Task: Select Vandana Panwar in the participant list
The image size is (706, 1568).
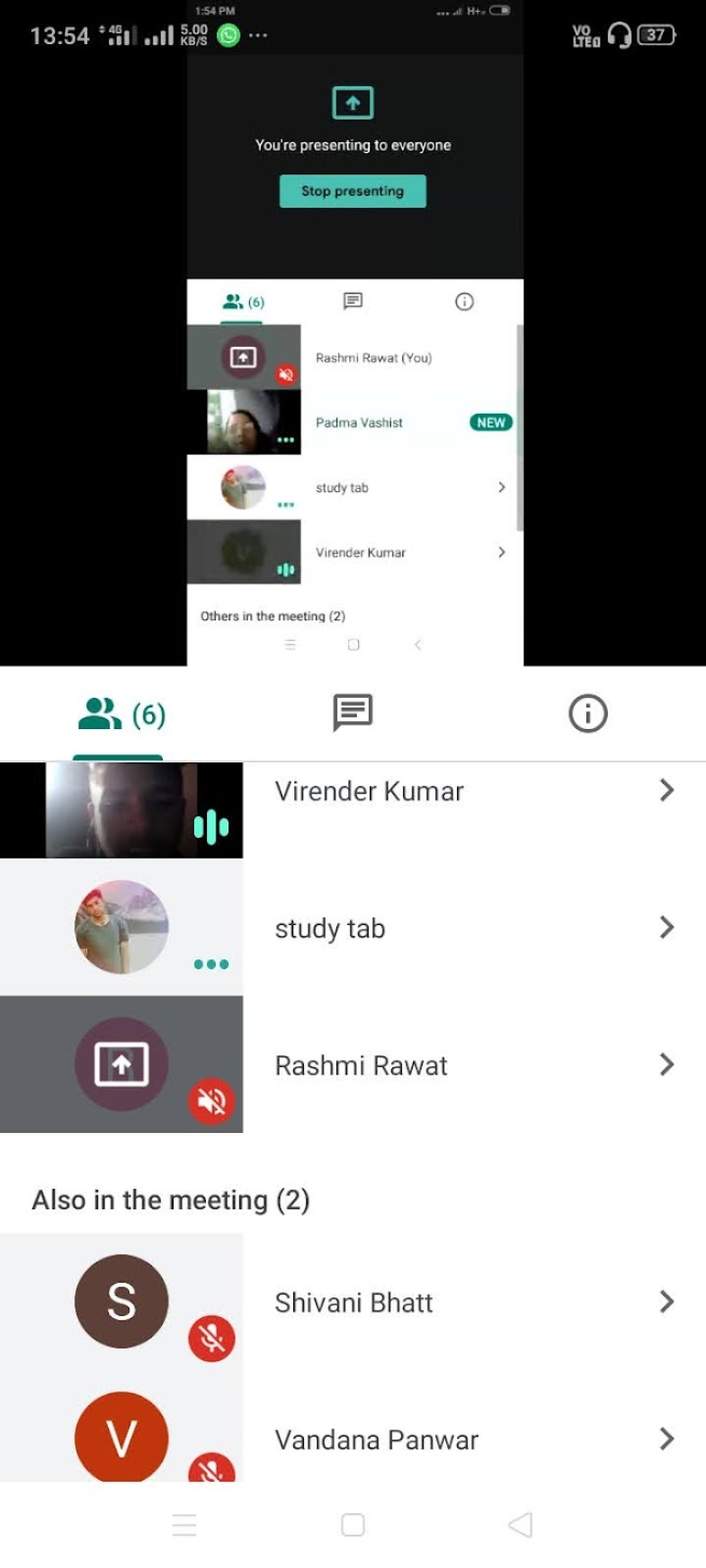Action: point(353,1432)
